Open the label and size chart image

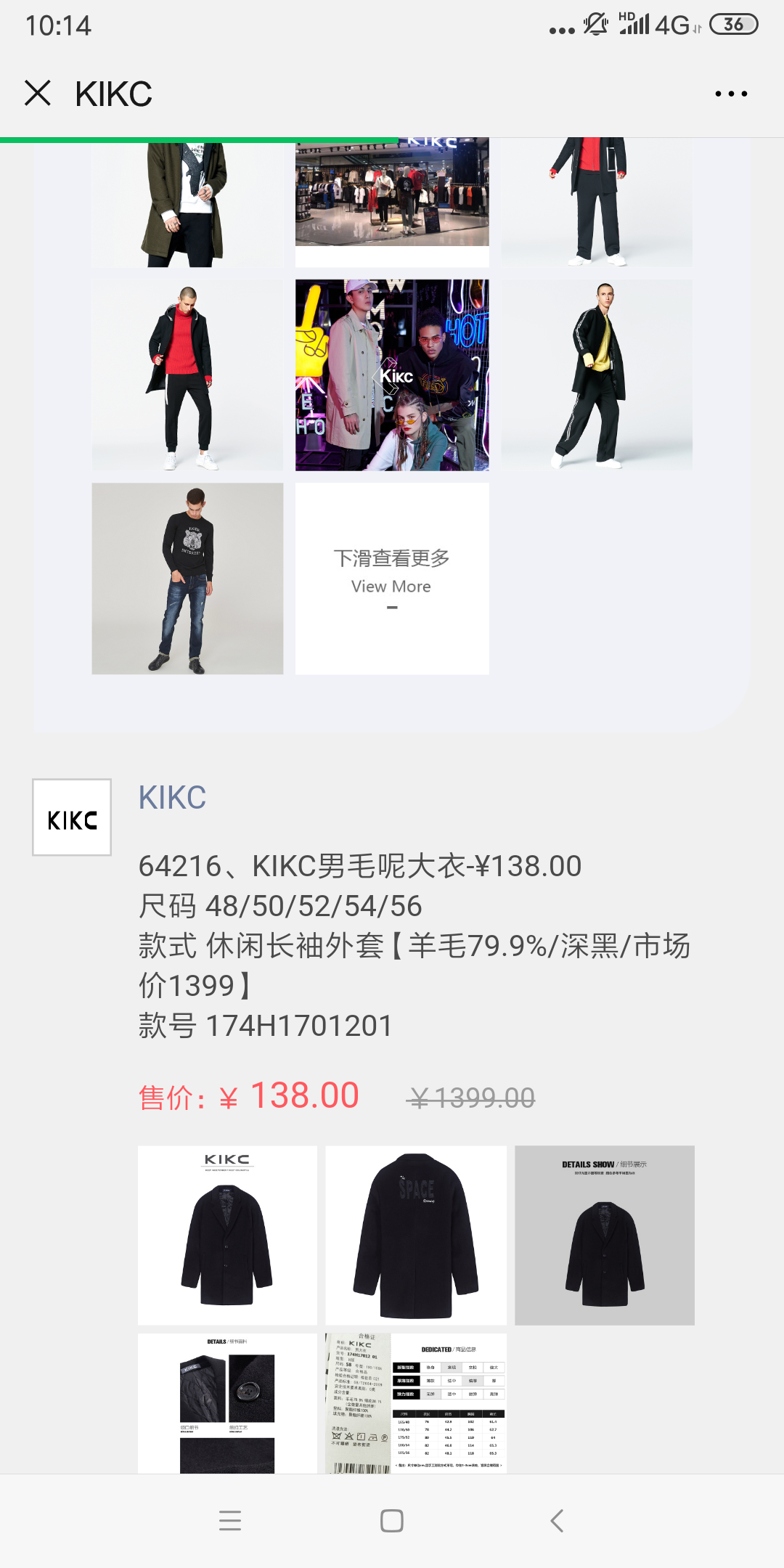point(416,1402)
